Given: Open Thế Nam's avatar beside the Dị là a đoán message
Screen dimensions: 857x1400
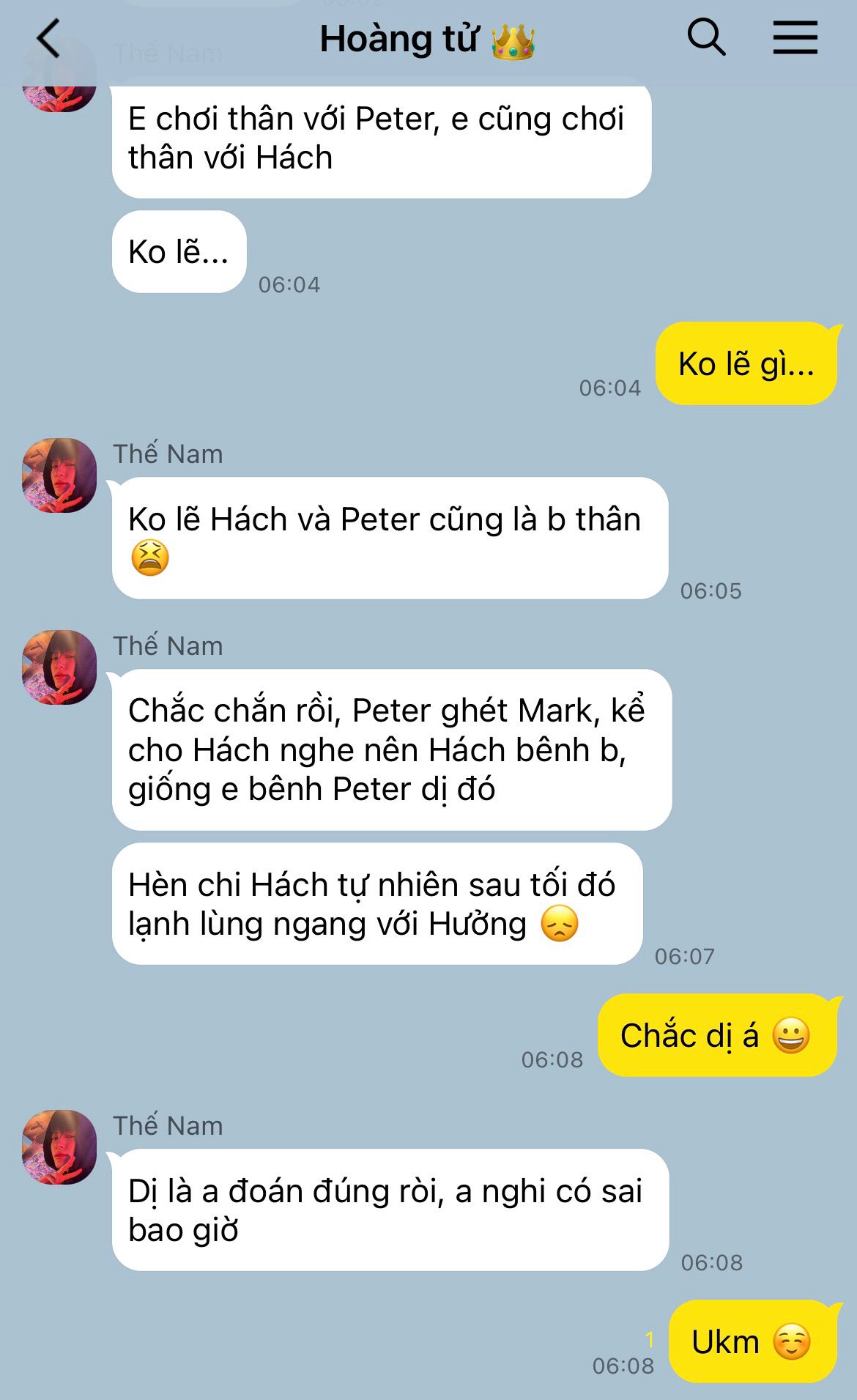Looking at the screenshot, I should 59,1147.
